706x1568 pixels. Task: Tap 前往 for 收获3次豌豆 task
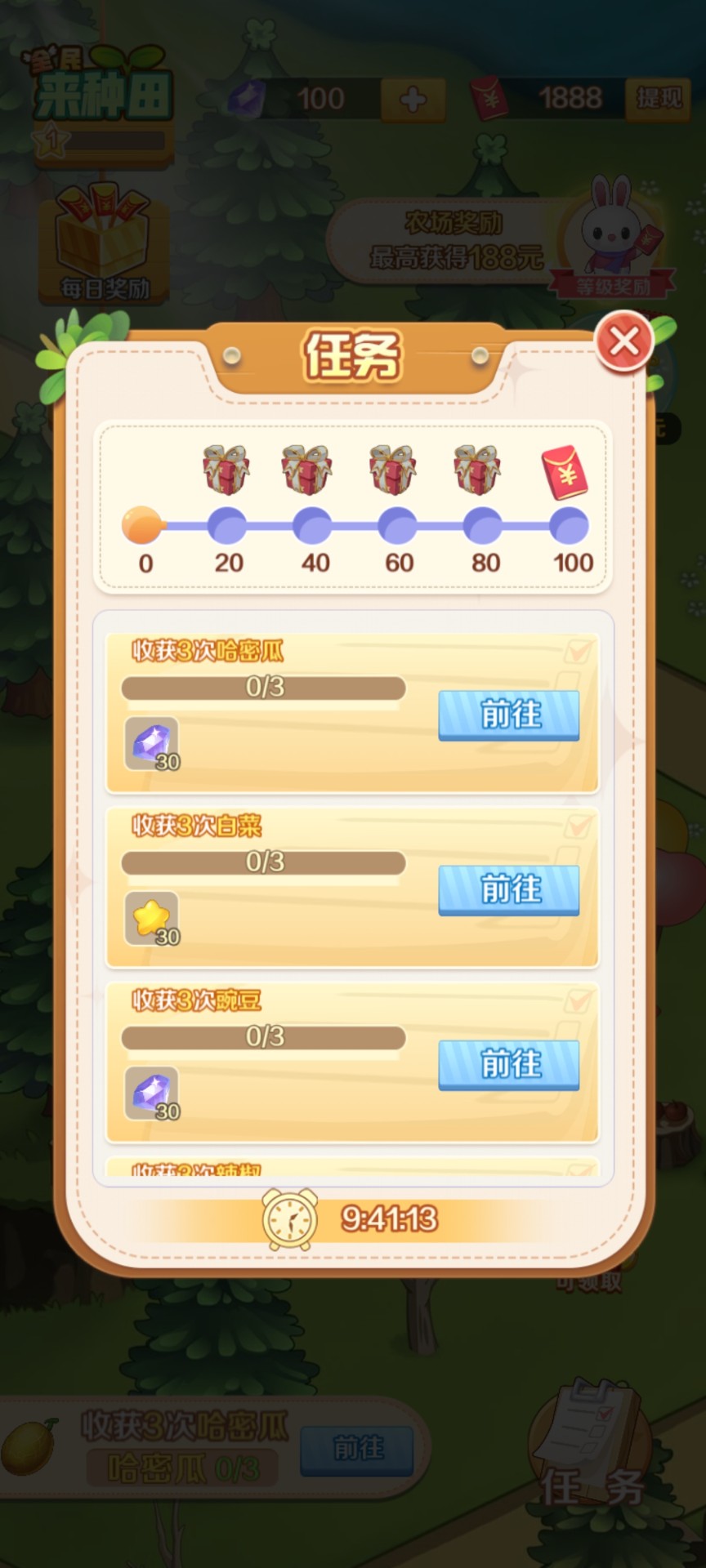(x=508, y=1064)
